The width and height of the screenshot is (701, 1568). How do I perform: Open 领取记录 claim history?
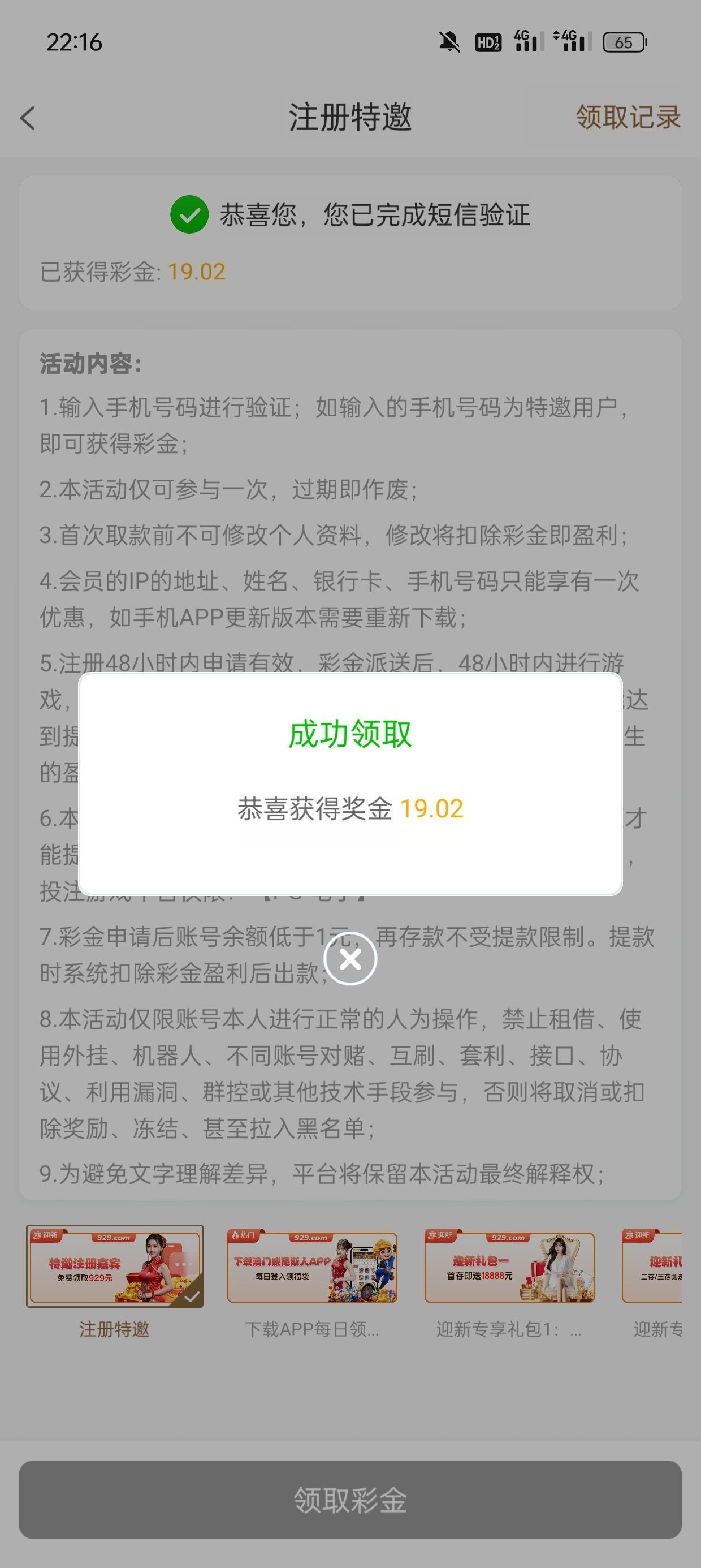628,118
